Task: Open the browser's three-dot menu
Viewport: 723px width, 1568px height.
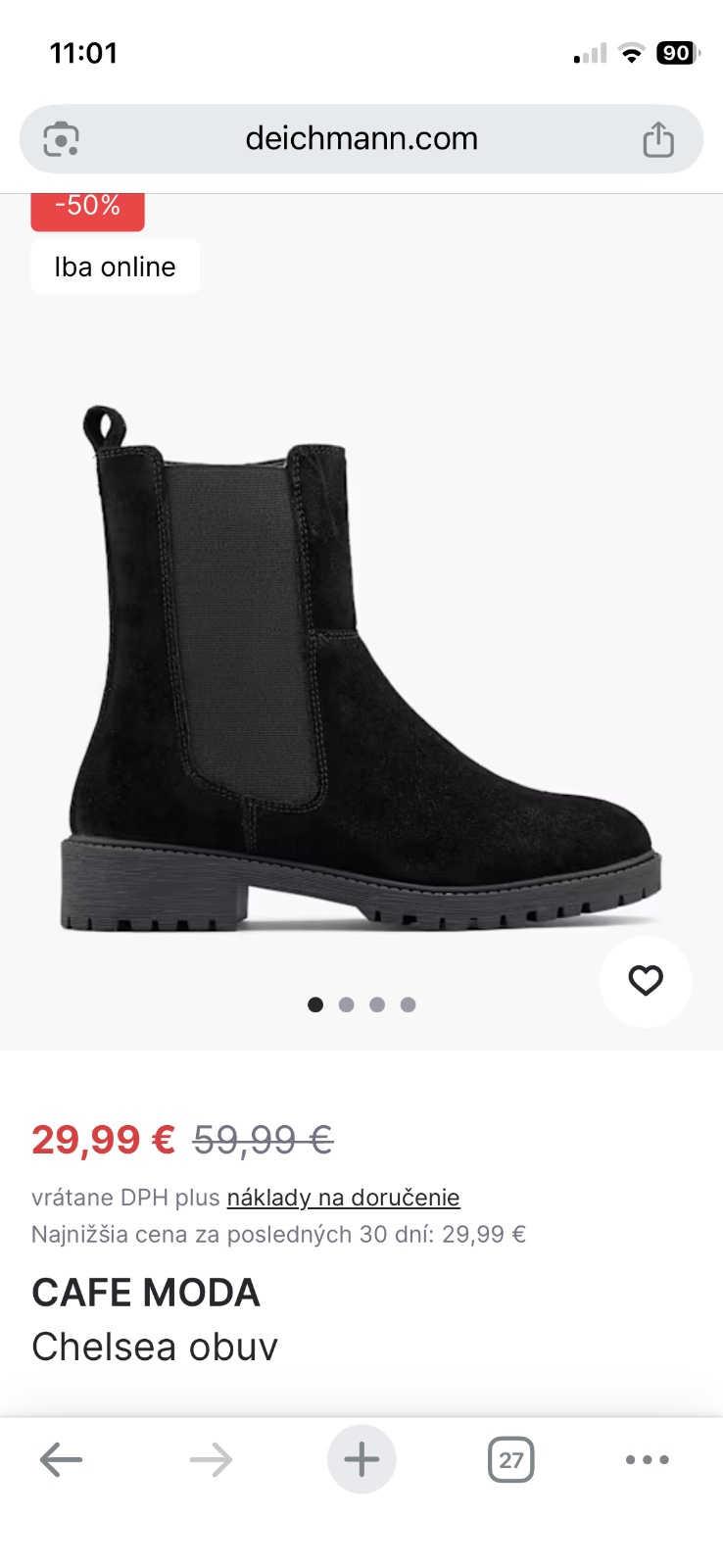Action: pos(647,1459)
